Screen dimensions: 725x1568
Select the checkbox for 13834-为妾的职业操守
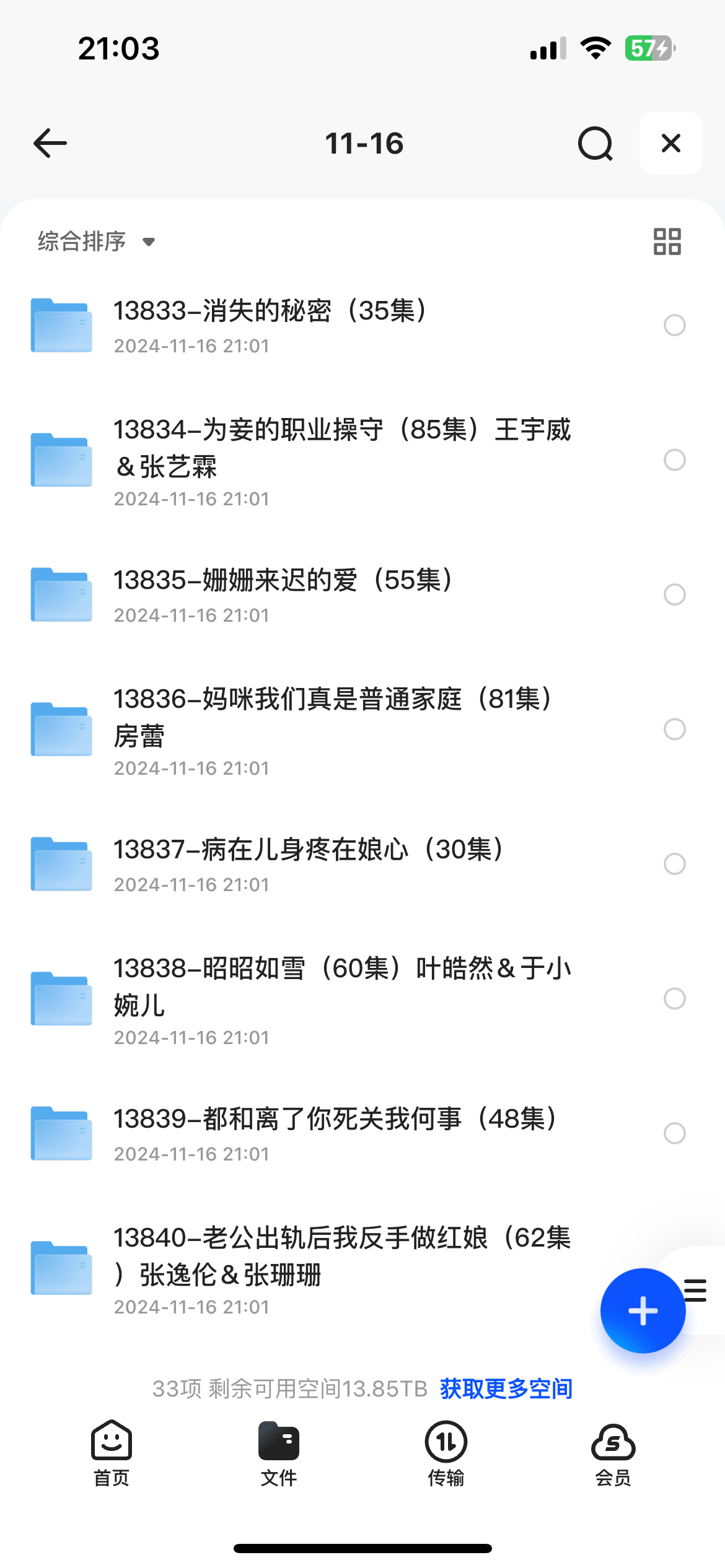click(x=674, y=460)
